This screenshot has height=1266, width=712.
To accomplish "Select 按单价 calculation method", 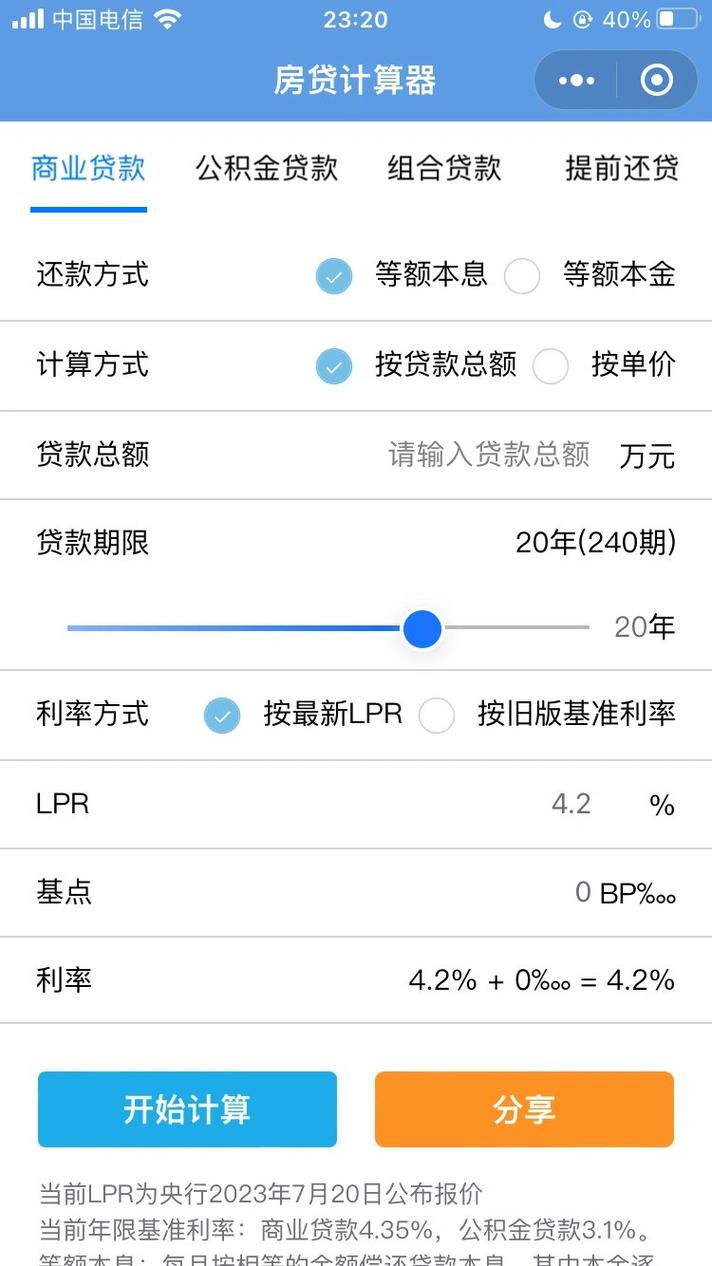I will [x=550, y=366].
